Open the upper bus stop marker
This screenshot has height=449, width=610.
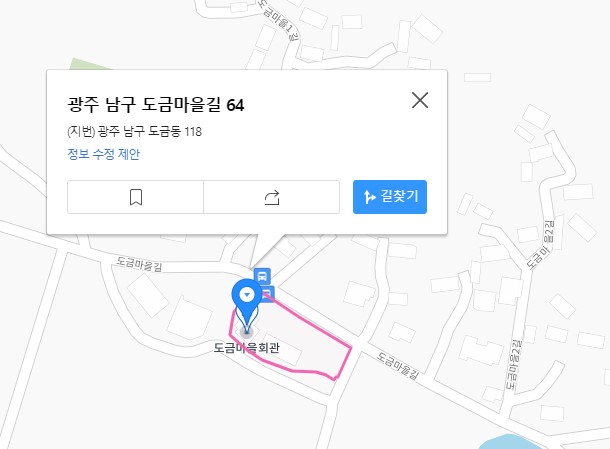[262, 276]
